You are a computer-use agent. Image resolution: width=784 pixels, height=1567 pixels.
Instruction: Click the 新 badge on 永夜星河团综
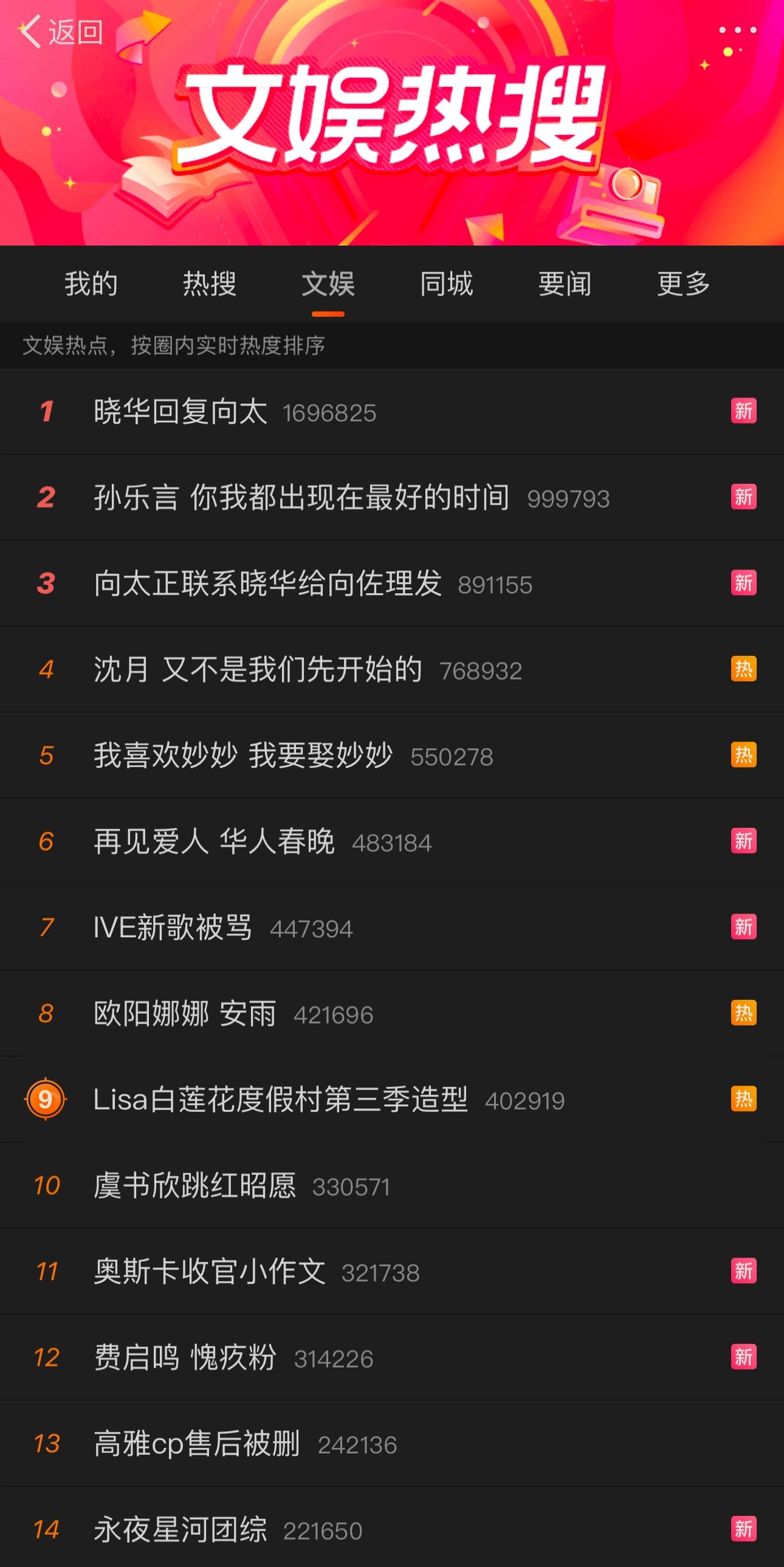(743, 1529)
